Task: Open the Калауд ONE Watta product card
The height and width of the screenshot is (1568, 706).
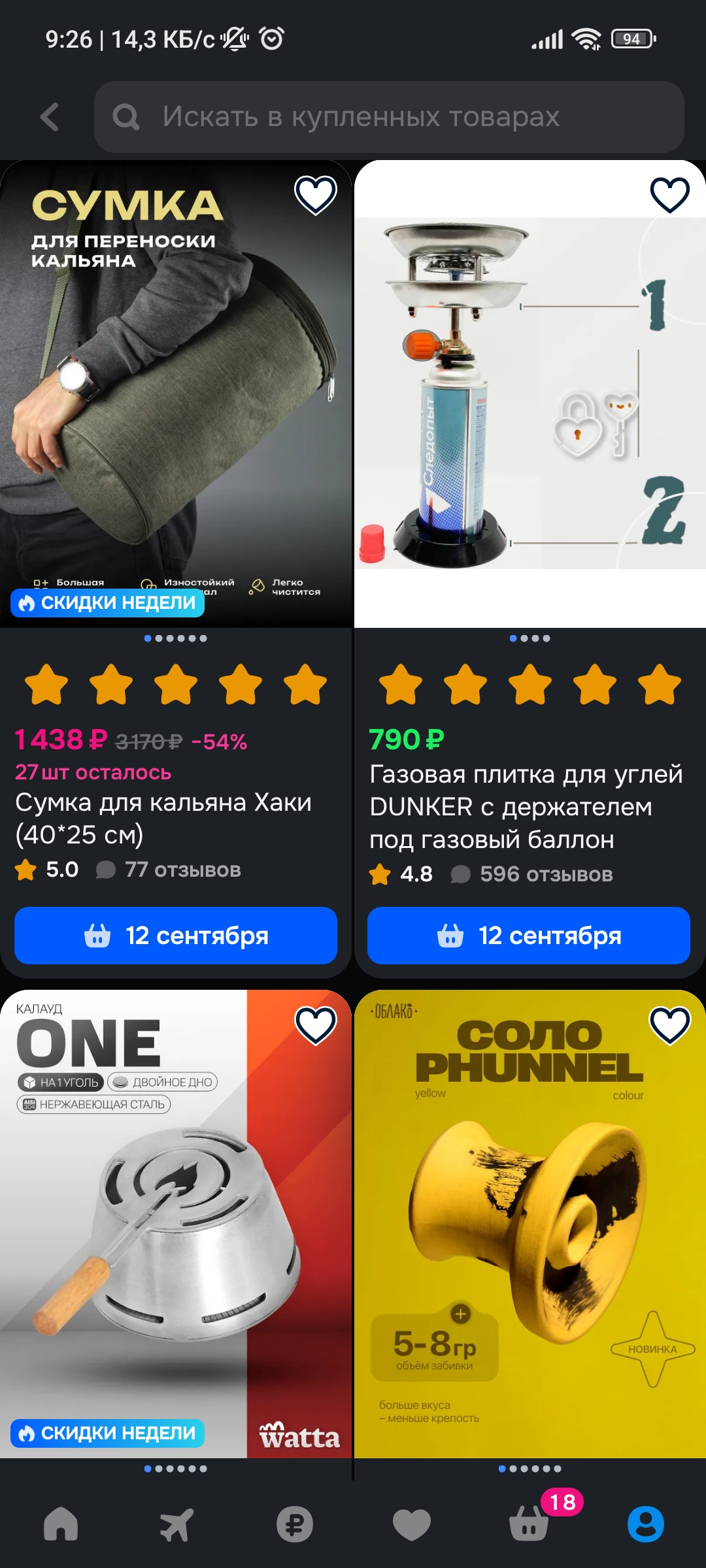Action: tap(176, 1224)
